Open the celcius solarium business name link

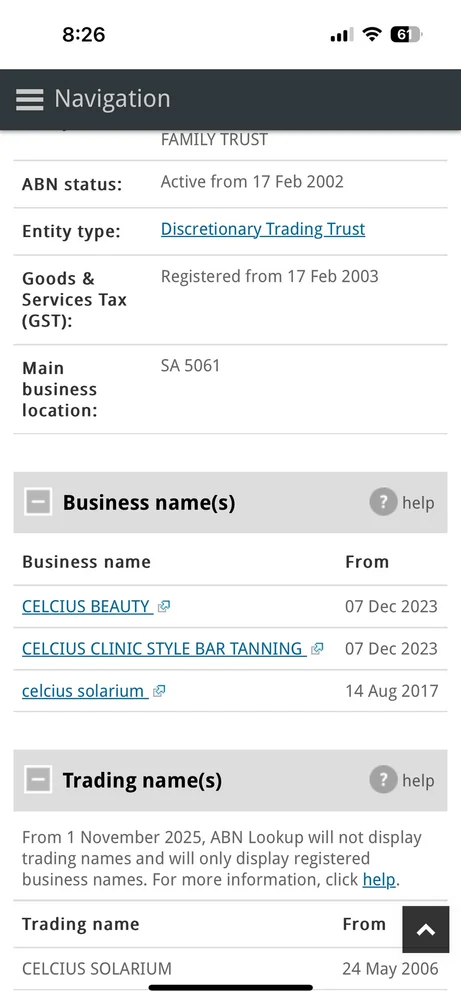[93, 691]
